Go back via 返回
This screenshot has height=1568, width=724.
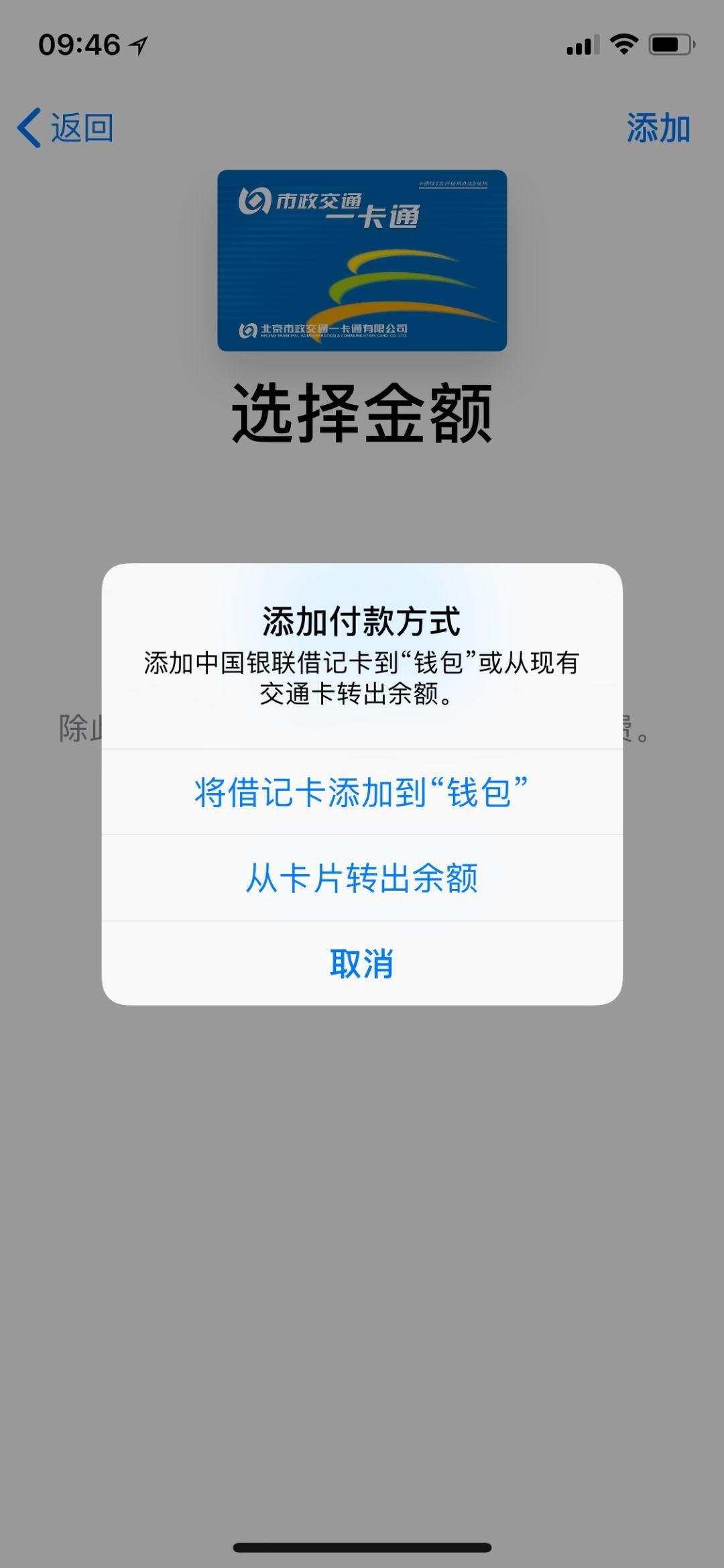tap(66, 128)
